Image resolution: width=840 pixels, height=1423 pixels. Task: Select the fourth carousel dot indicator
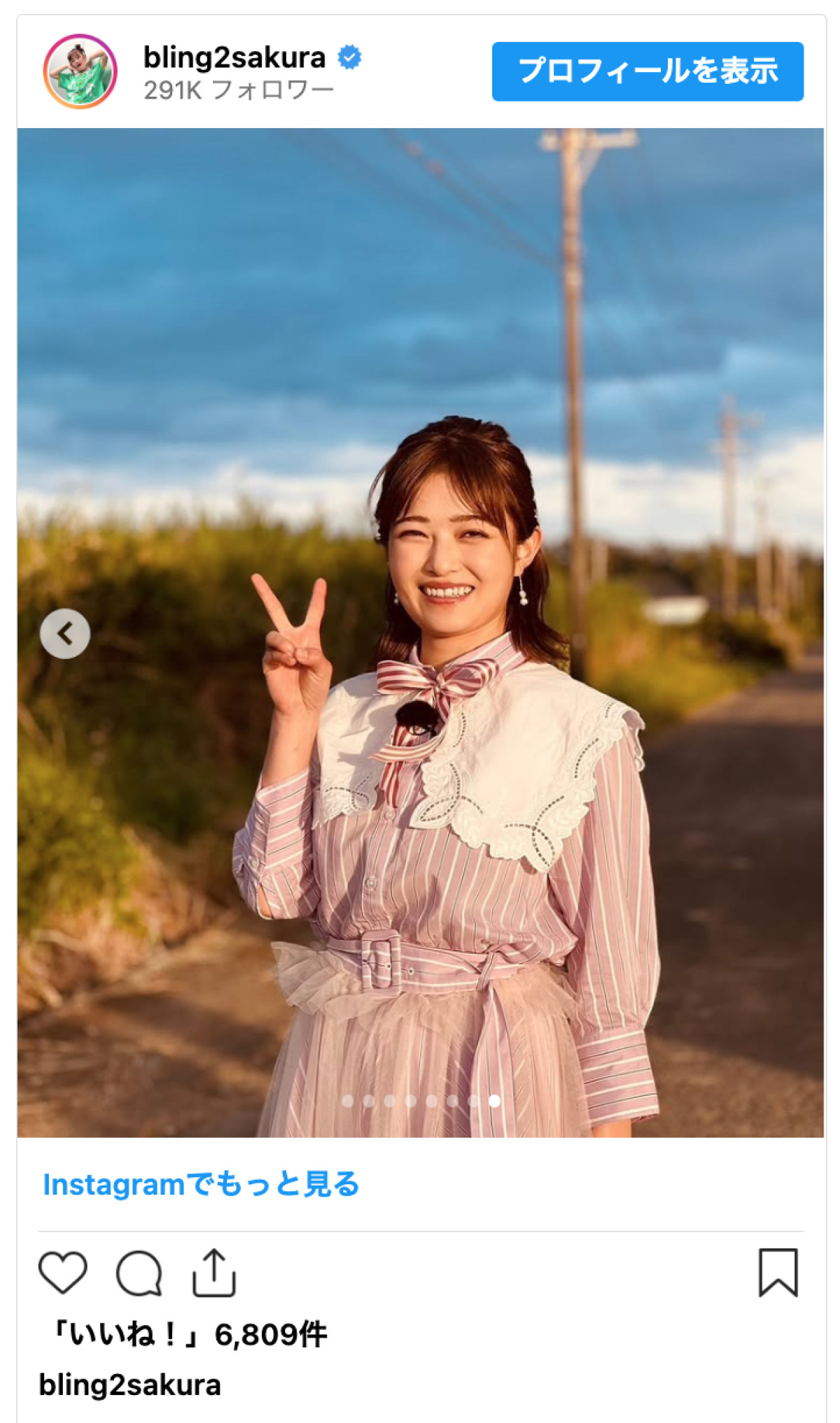[x=410, y=1101]
